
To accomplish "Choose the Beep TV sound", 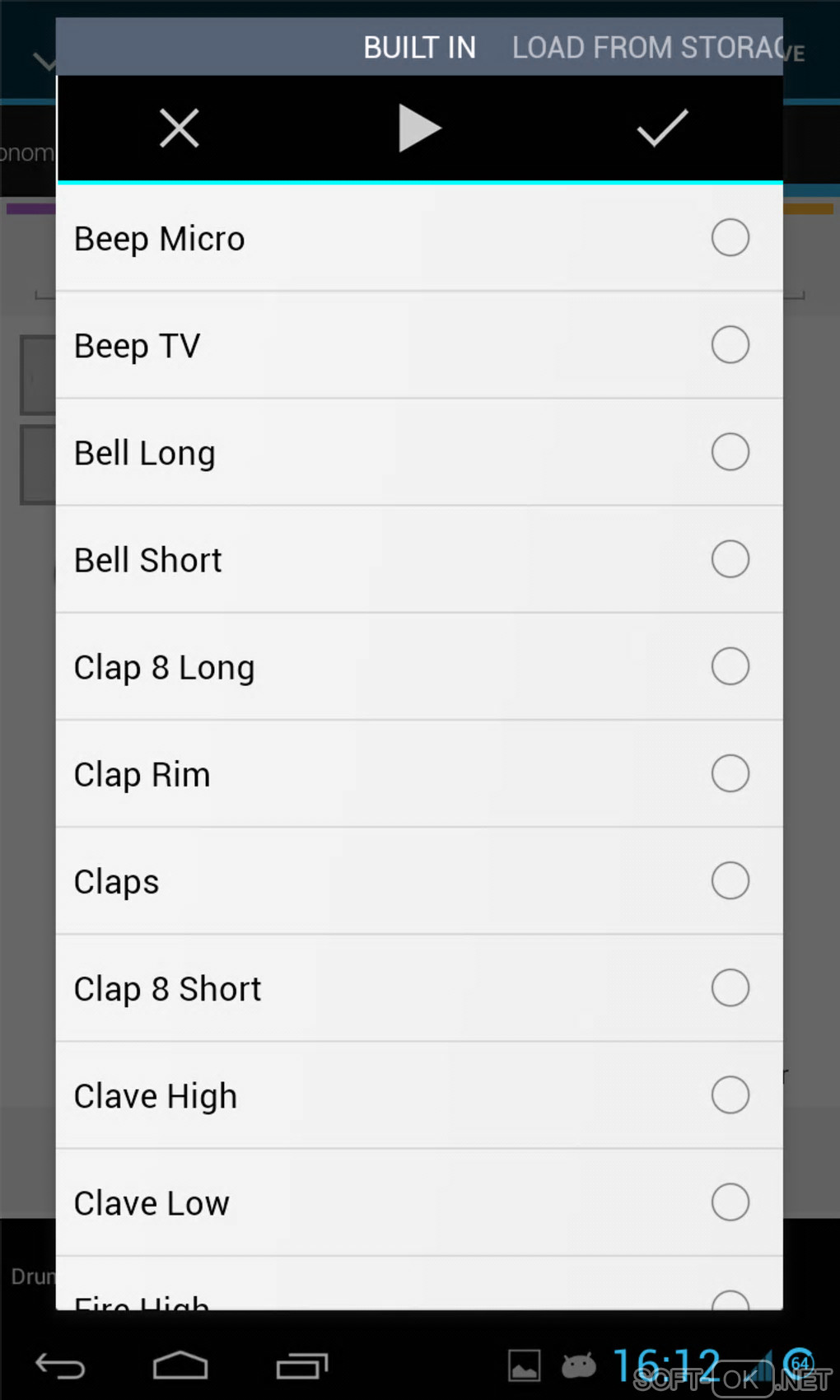I will pos(730,345).
